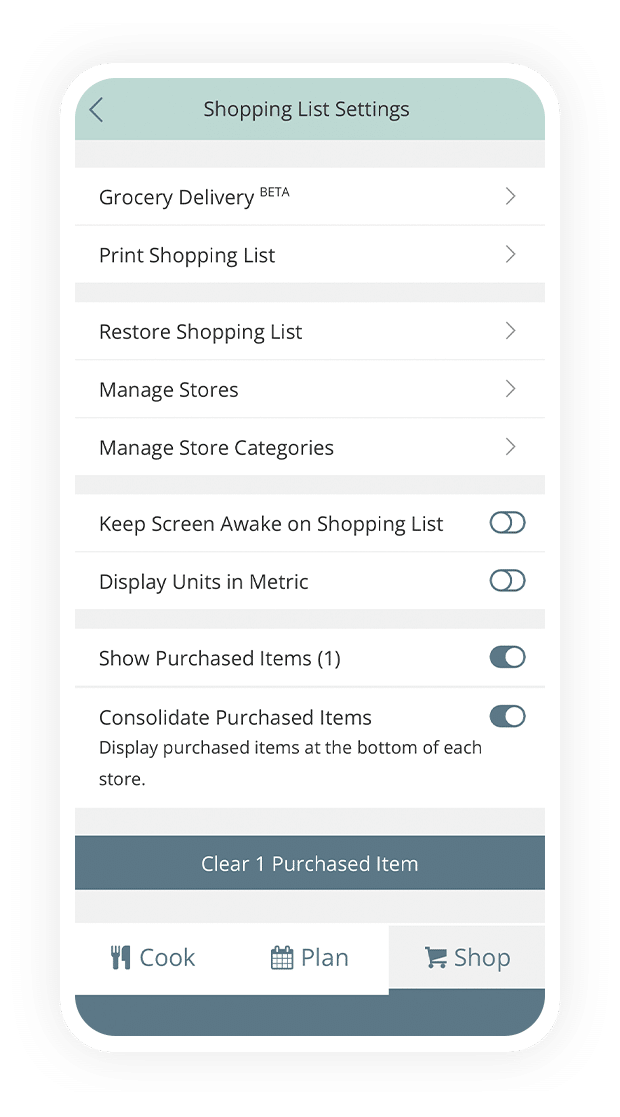Image resolution: width=620 pixels, height=1117 pixels.
Task: Open Manage Store Categories
Action: 309,447
